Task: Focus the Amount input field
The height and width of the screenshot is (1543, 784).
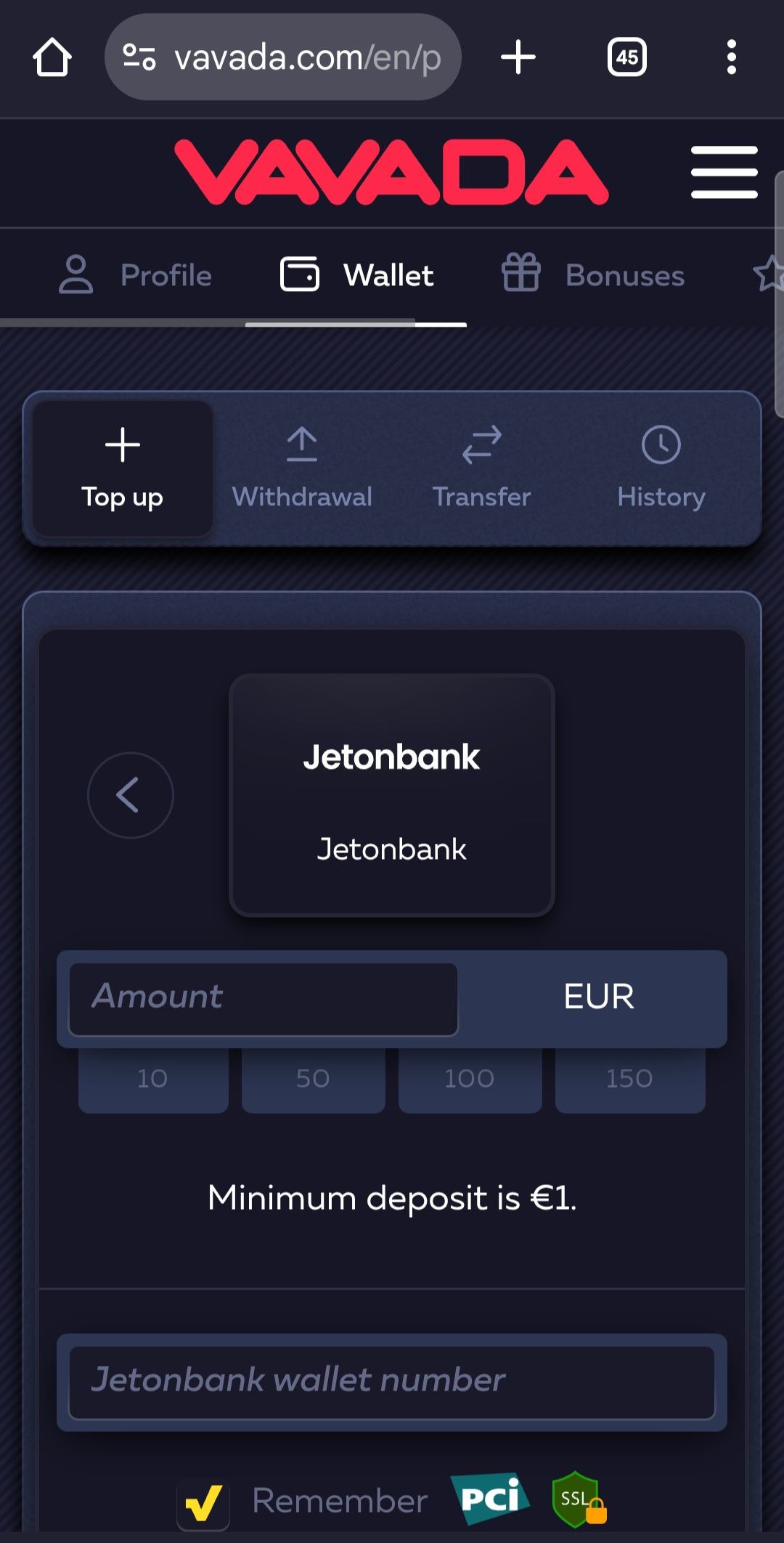Action: 263,998
